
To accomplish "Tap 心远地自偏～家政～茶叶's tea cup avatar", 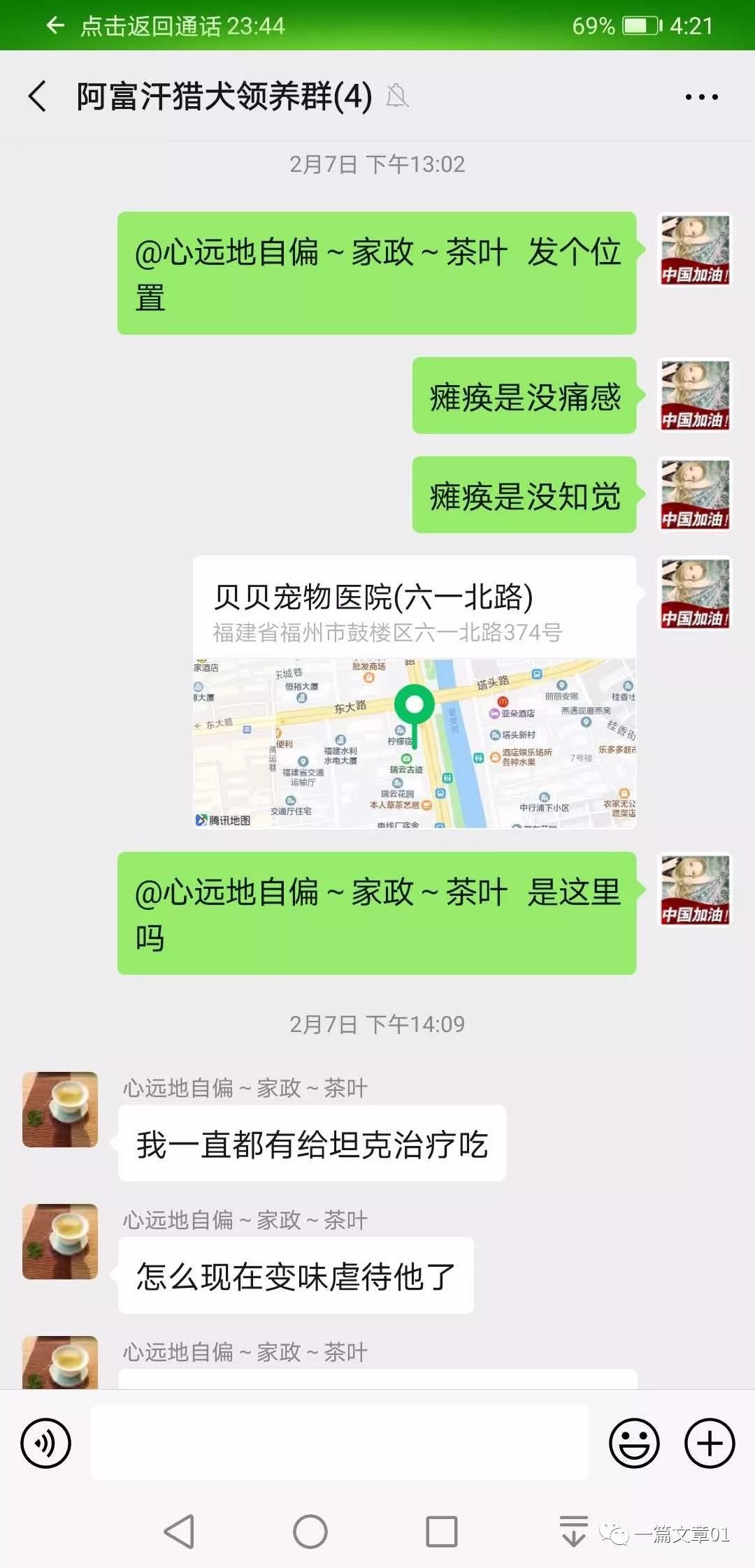I will tap(59, 1111).
